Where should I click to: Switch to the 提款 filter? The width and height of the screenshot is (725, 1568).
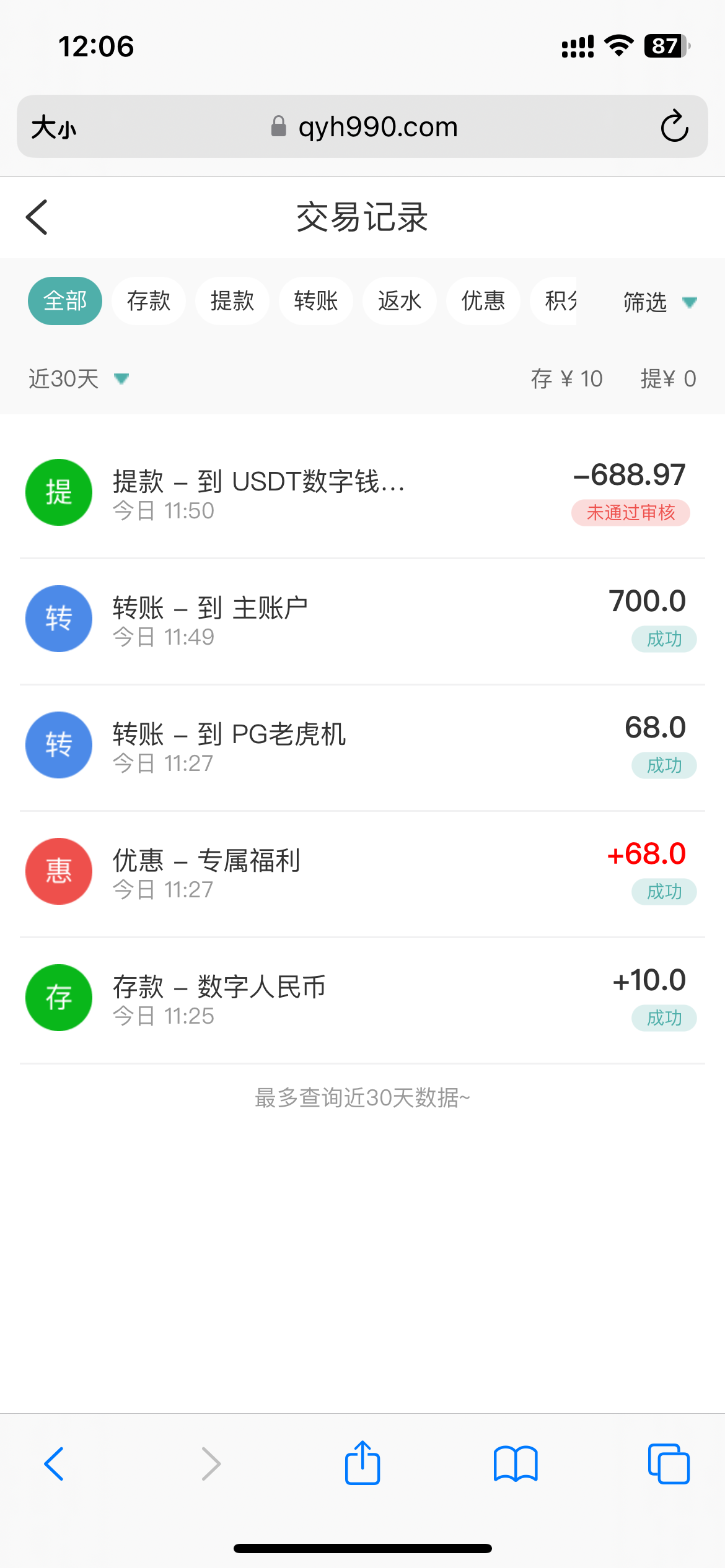click(232, 301)
